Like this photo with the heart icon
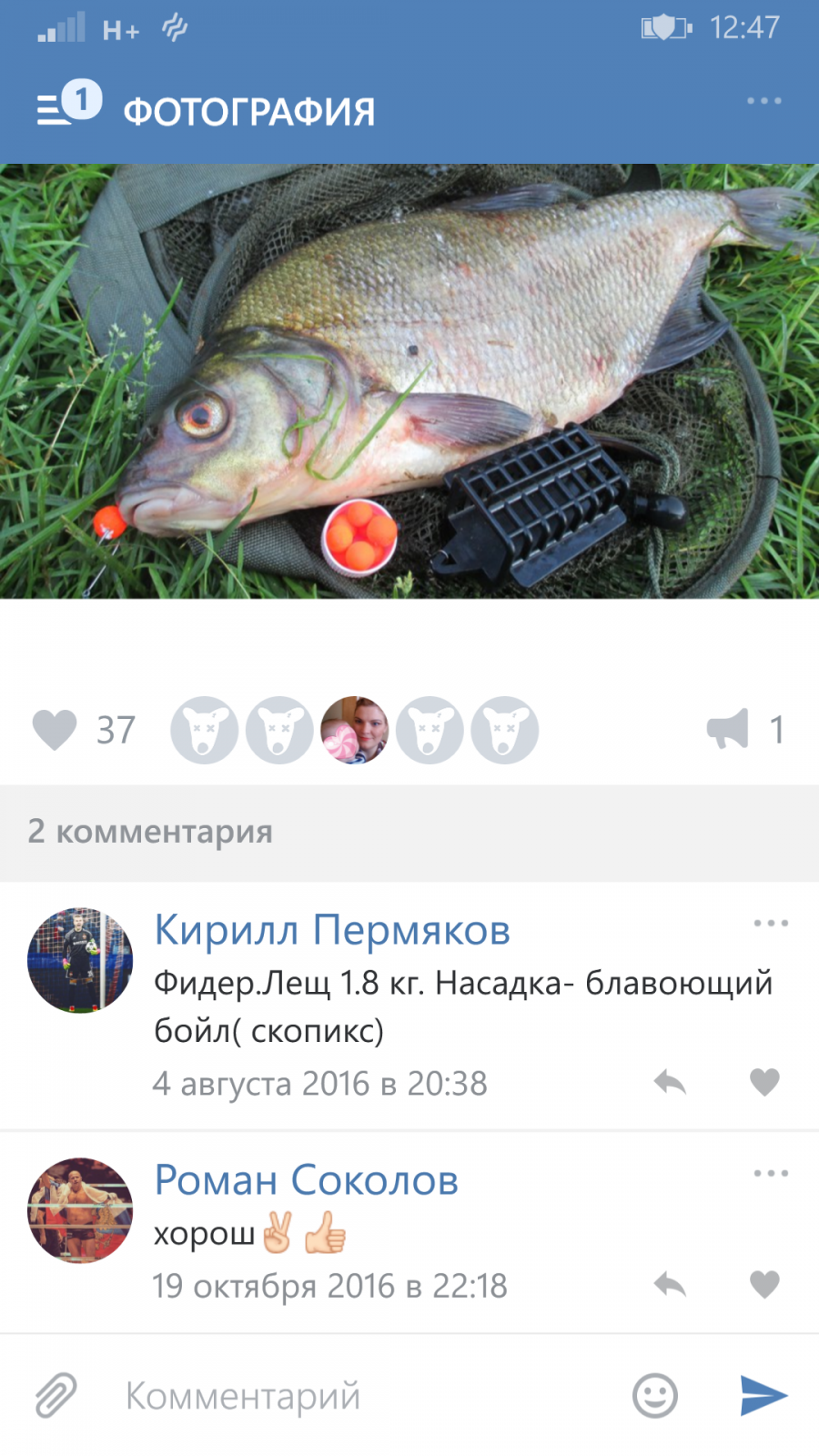 55,730
